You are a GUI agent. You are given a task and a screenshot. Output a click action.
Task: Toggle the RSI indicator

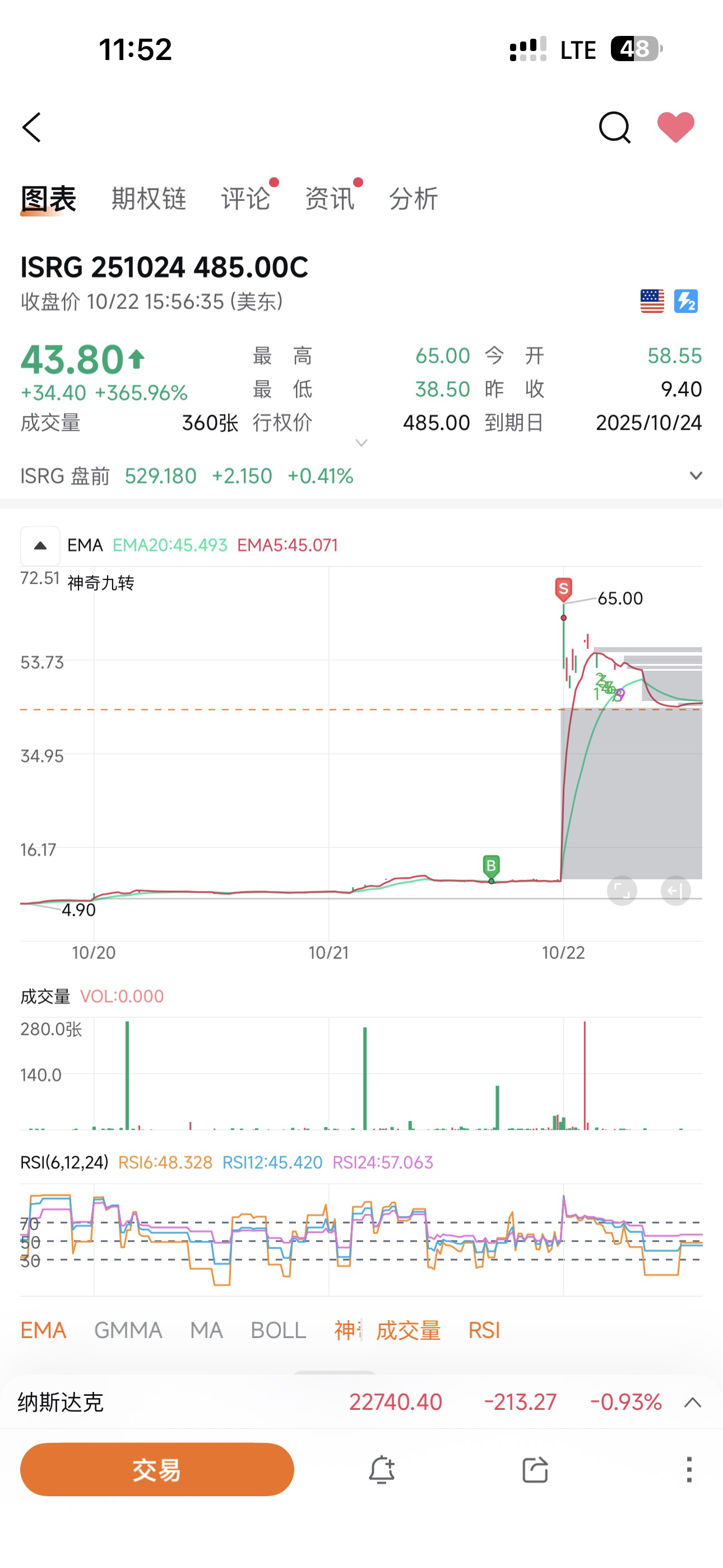coord(483,1330)
